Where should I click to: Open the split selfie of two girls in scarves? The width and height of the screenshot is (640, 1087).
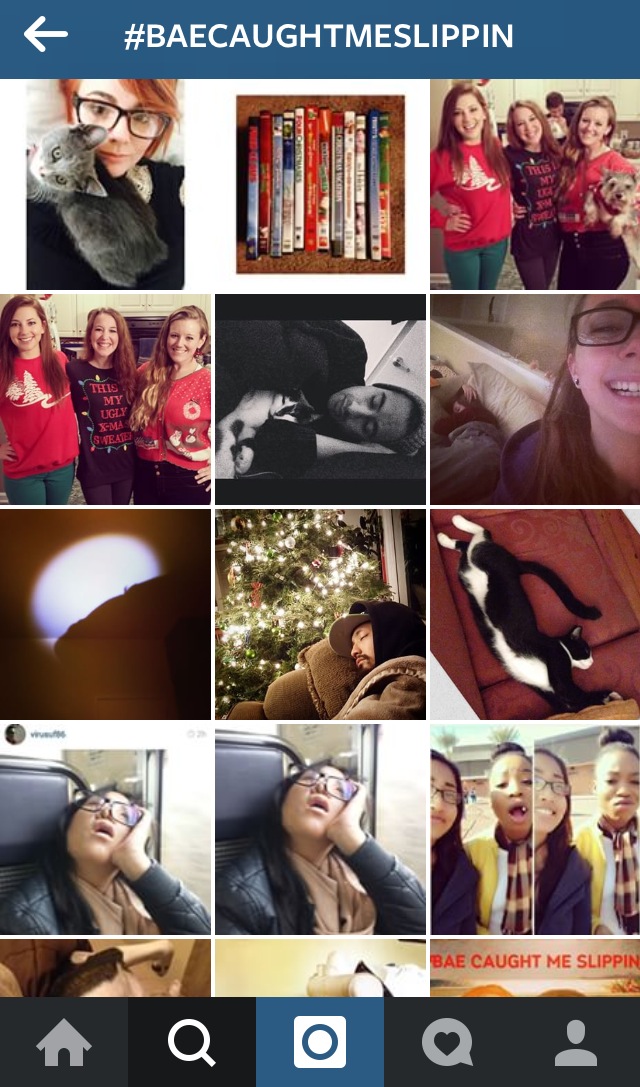pyautogui.click(x=535, y=830)
